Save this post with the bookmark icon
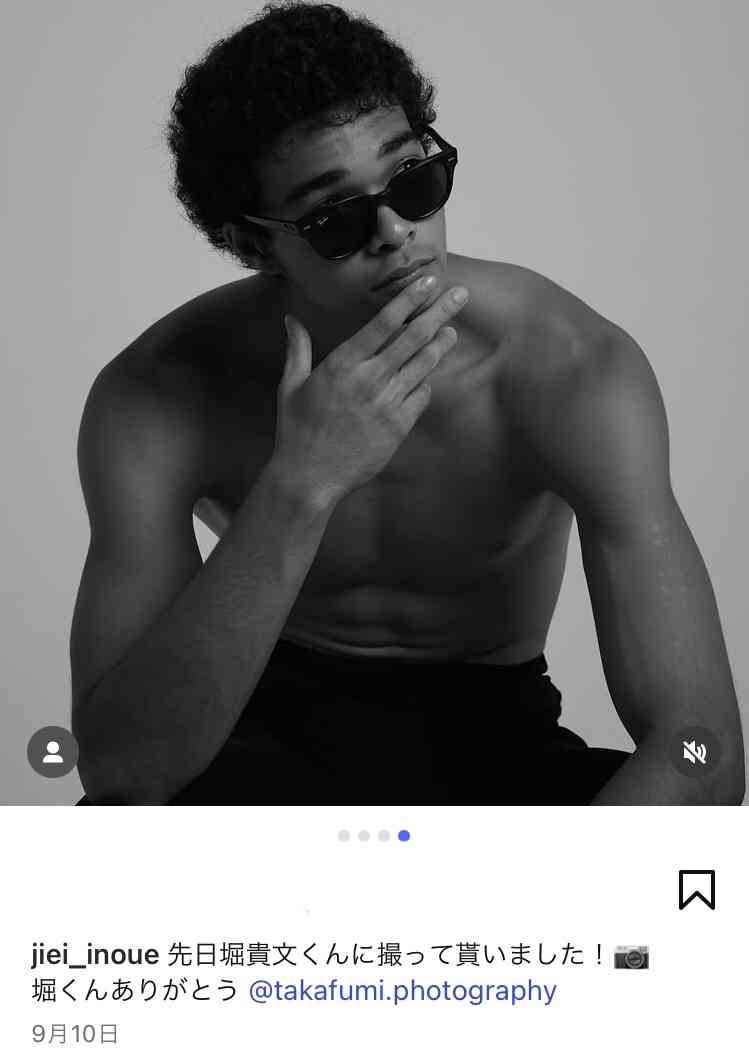Screen dimensions: 749x1055 pos(696,889)
